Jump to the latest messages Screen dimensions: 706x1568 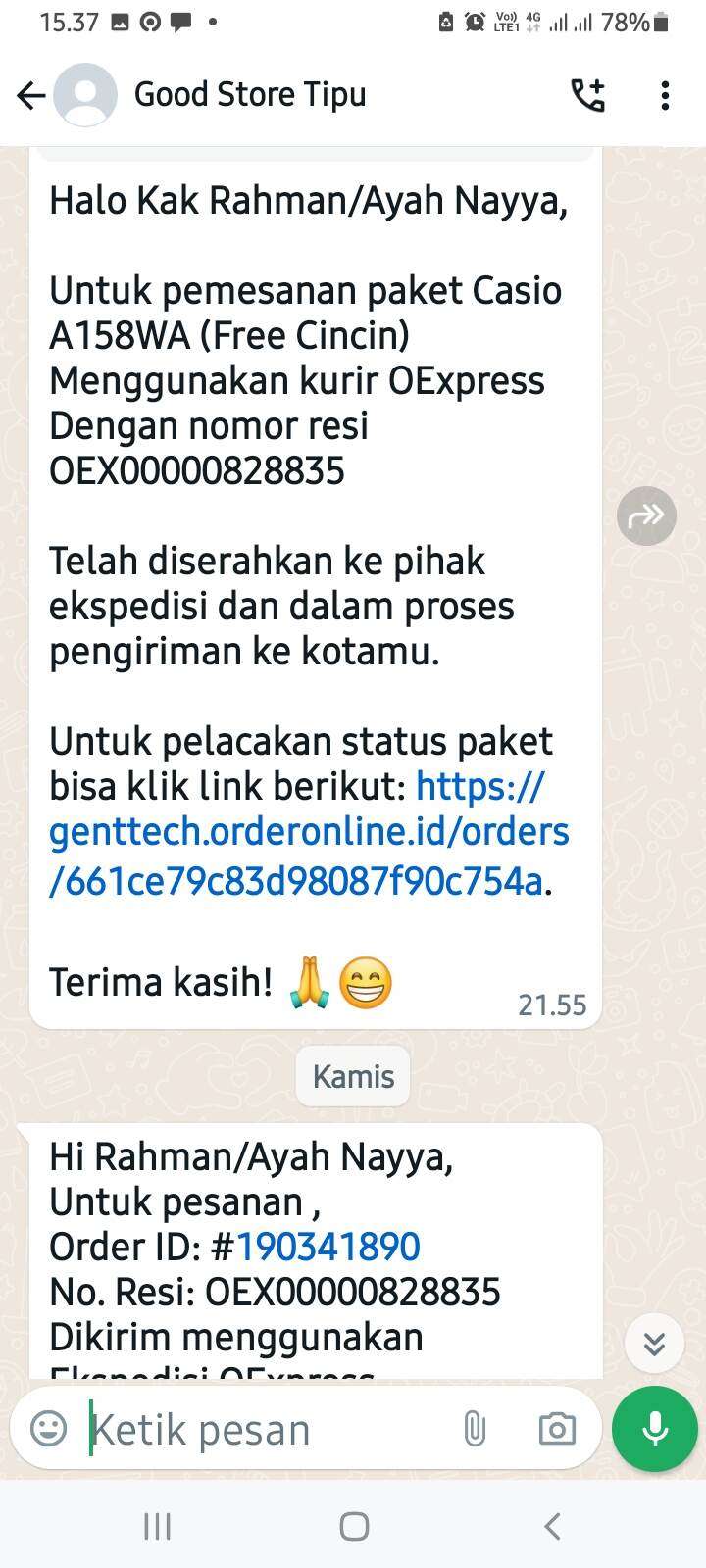tap(654, 1343)
